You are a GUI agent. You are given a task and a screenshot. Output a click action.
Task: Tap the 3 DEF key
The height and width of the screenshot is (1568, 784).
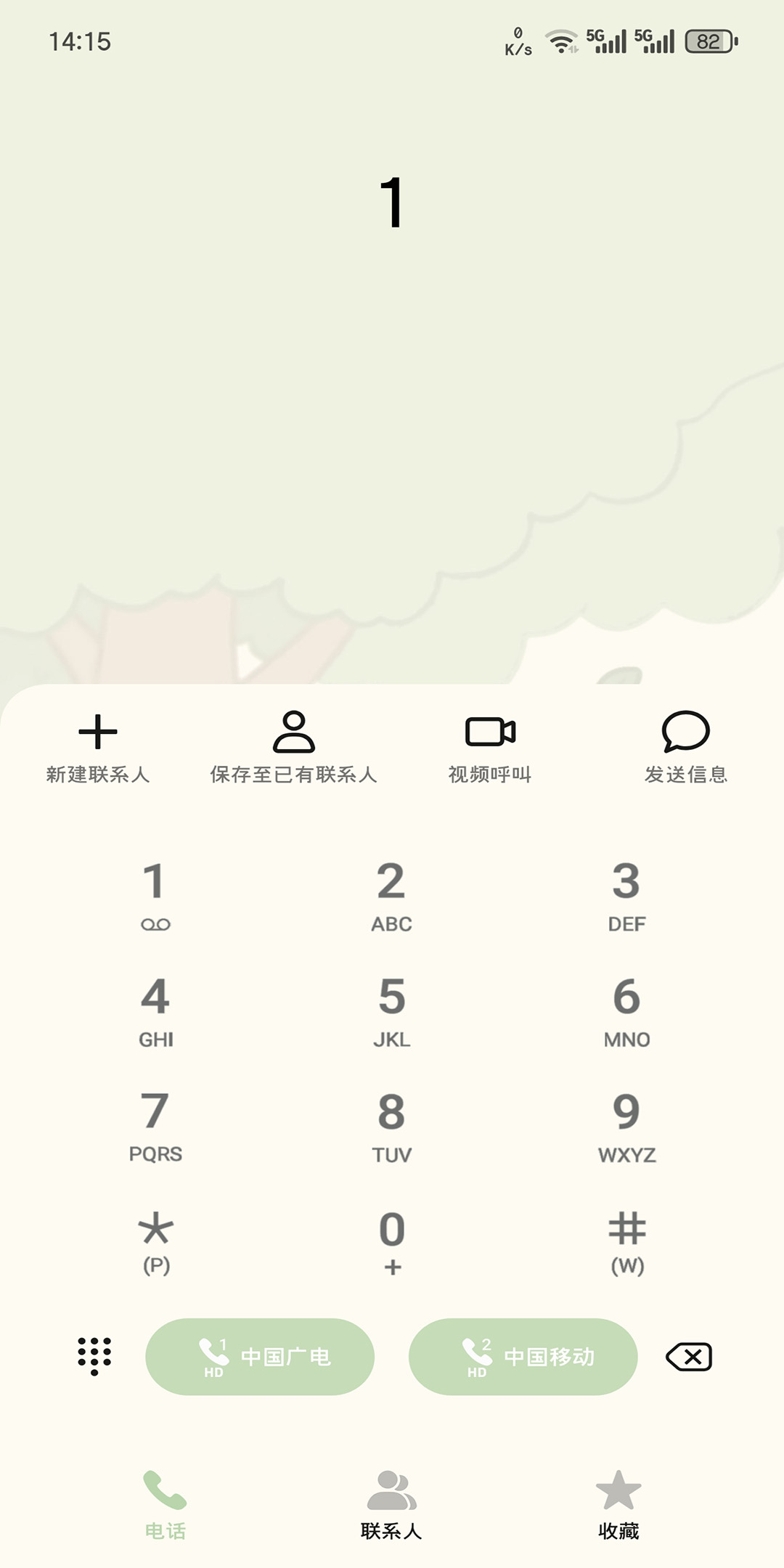[626, 894]
